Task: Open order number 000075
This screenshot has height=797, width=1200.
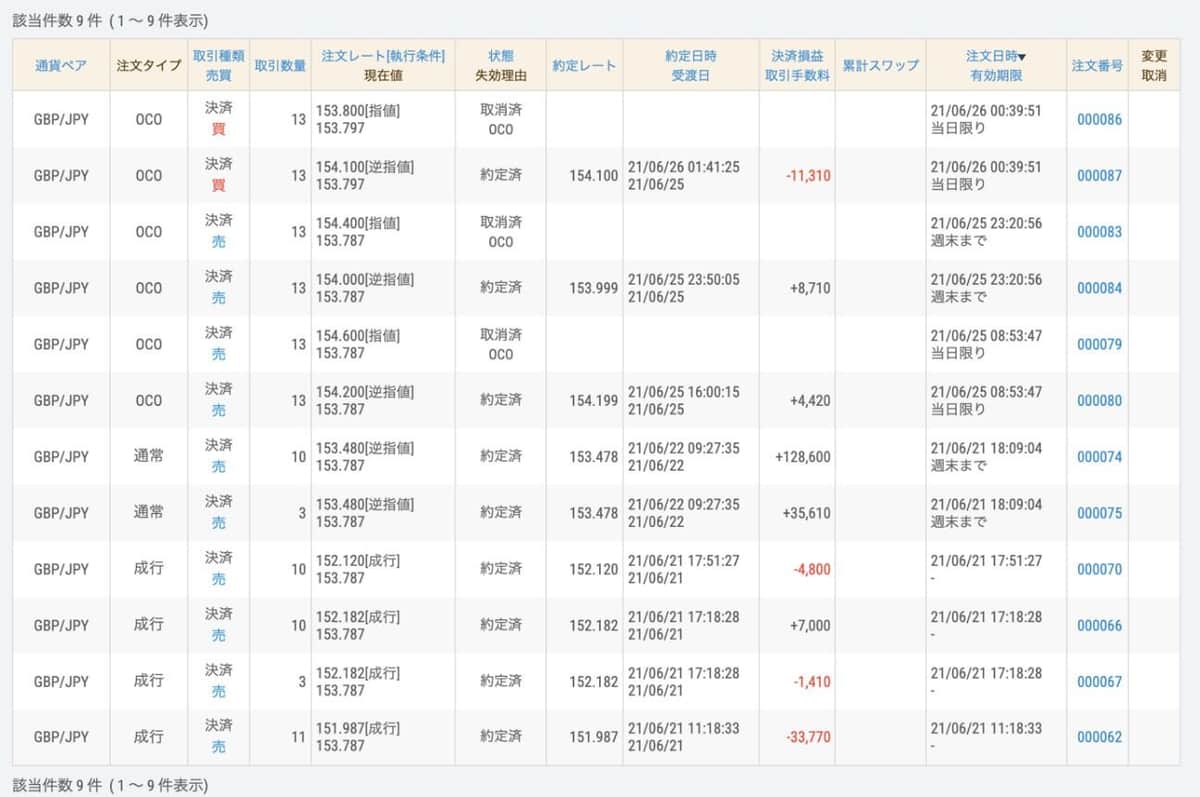Action: [1099, 513]
